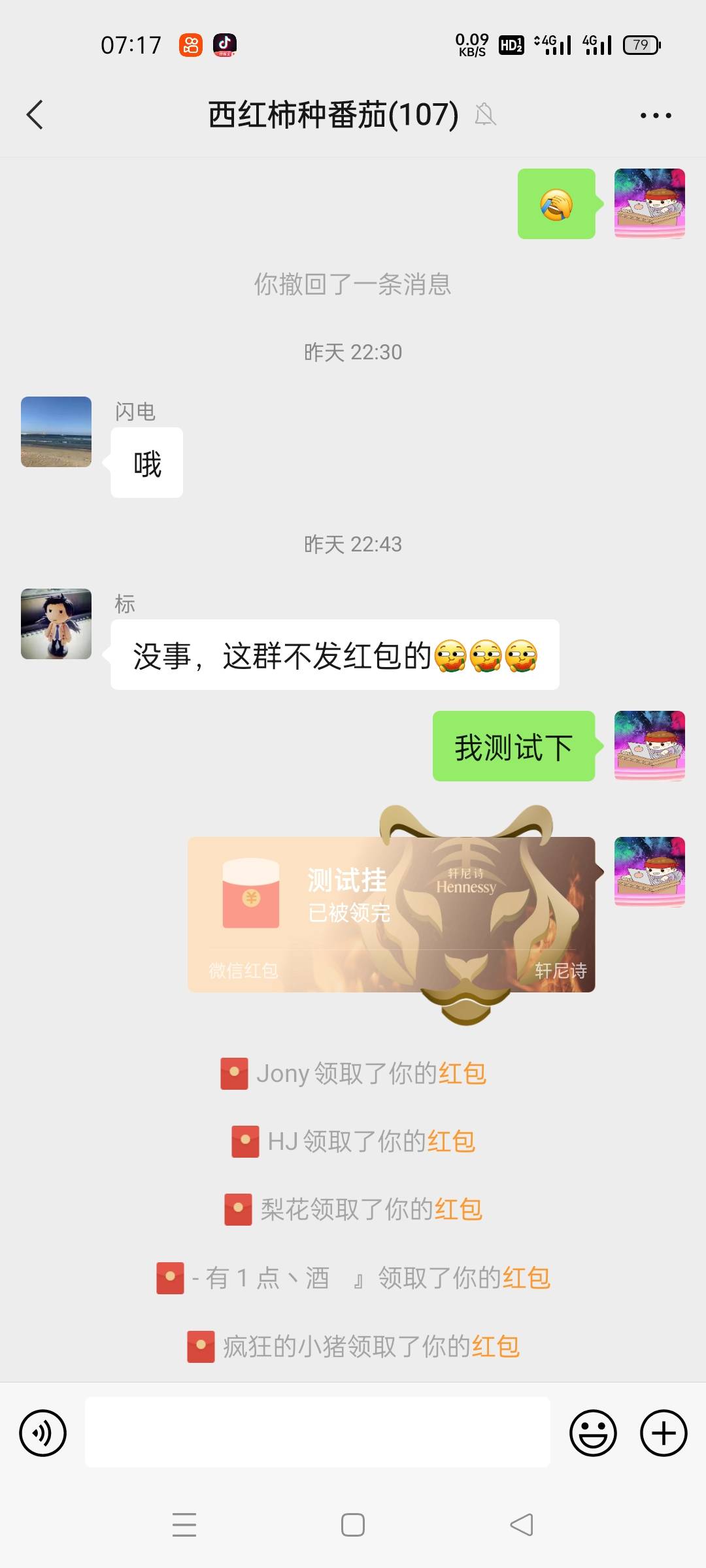Image resolution: width=706 pixels, height=1568 pixels.
Task: Tap the 红包 link in Jony's notice
Action: tap(462, 1073)
